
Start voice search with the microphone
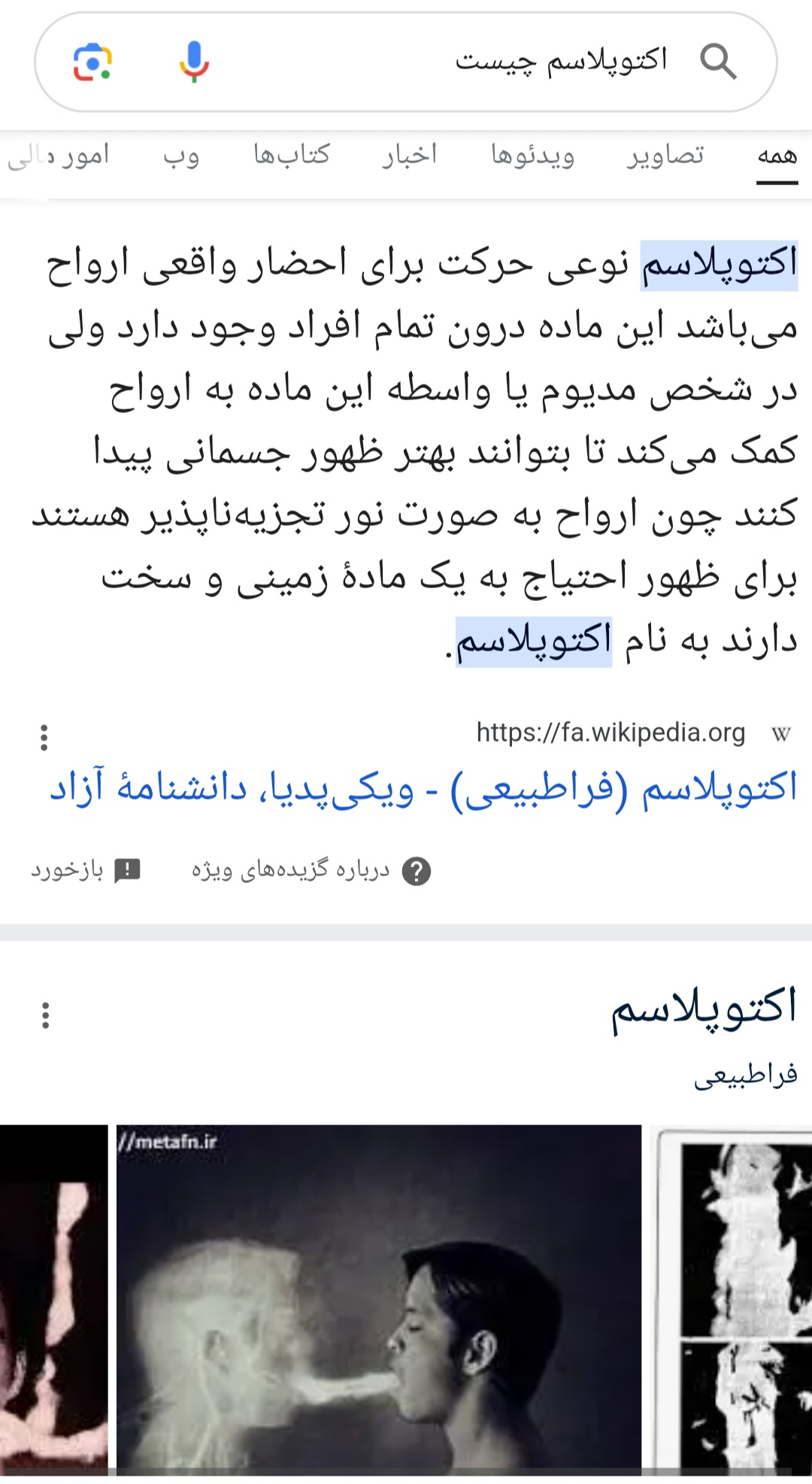194,62
